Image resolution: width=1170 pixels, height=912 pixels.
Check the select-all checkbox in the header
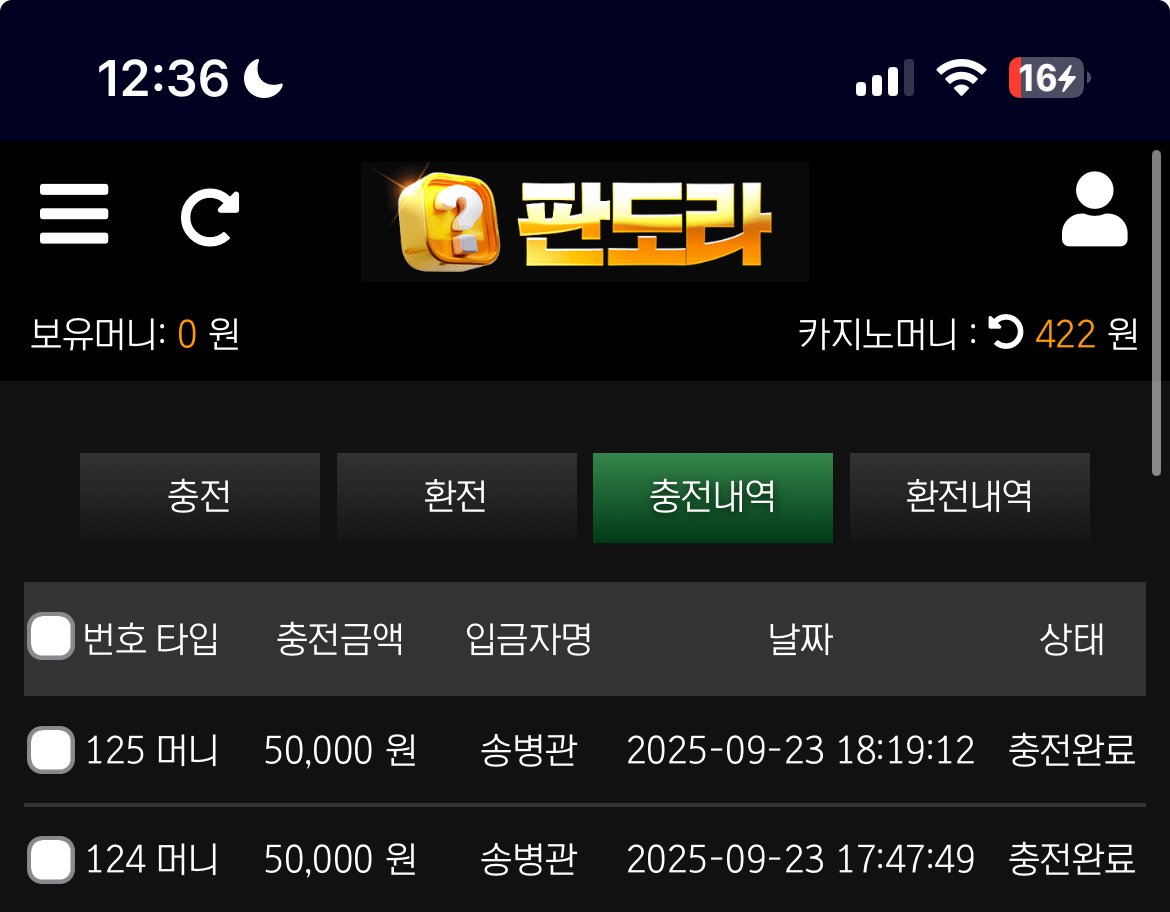[51, 637]
